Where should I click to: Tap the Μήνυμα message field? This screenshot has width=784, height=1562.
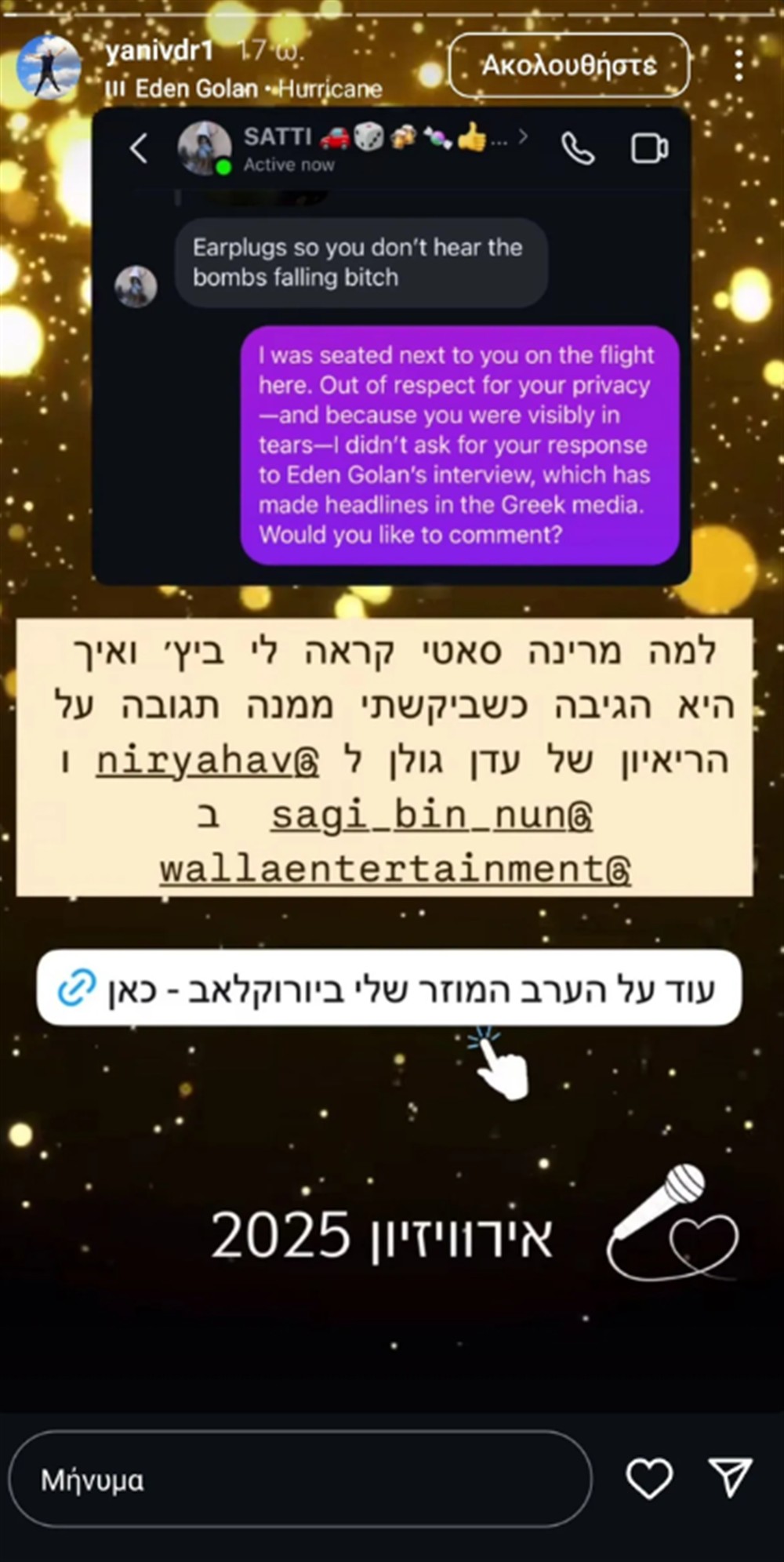299,1480
